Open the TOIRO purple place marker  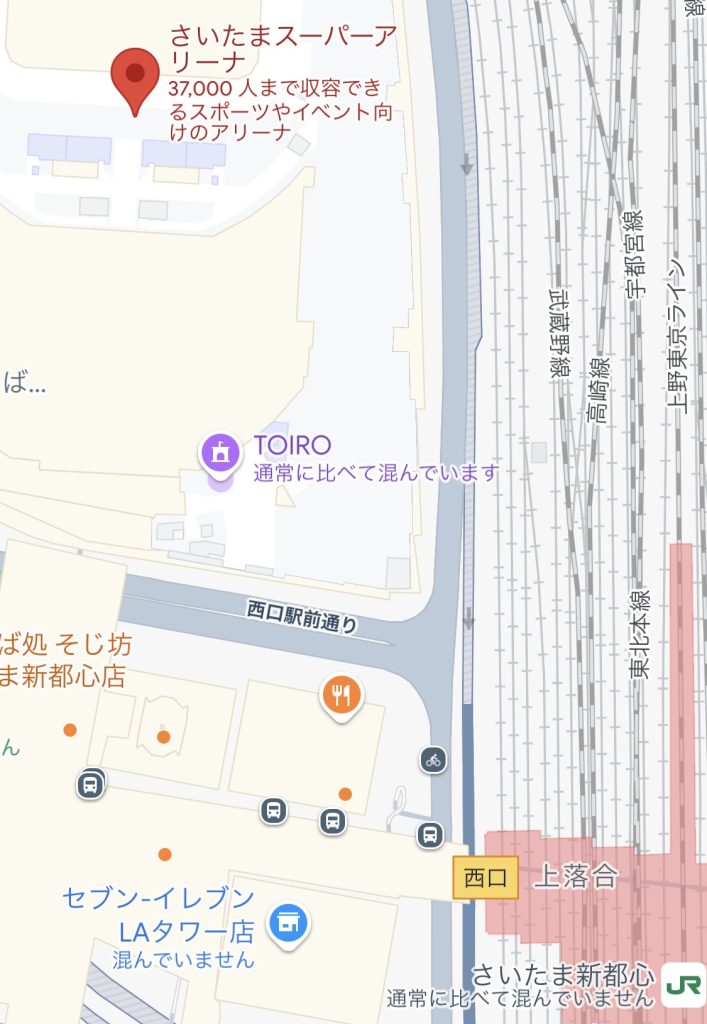click(219, 452)
